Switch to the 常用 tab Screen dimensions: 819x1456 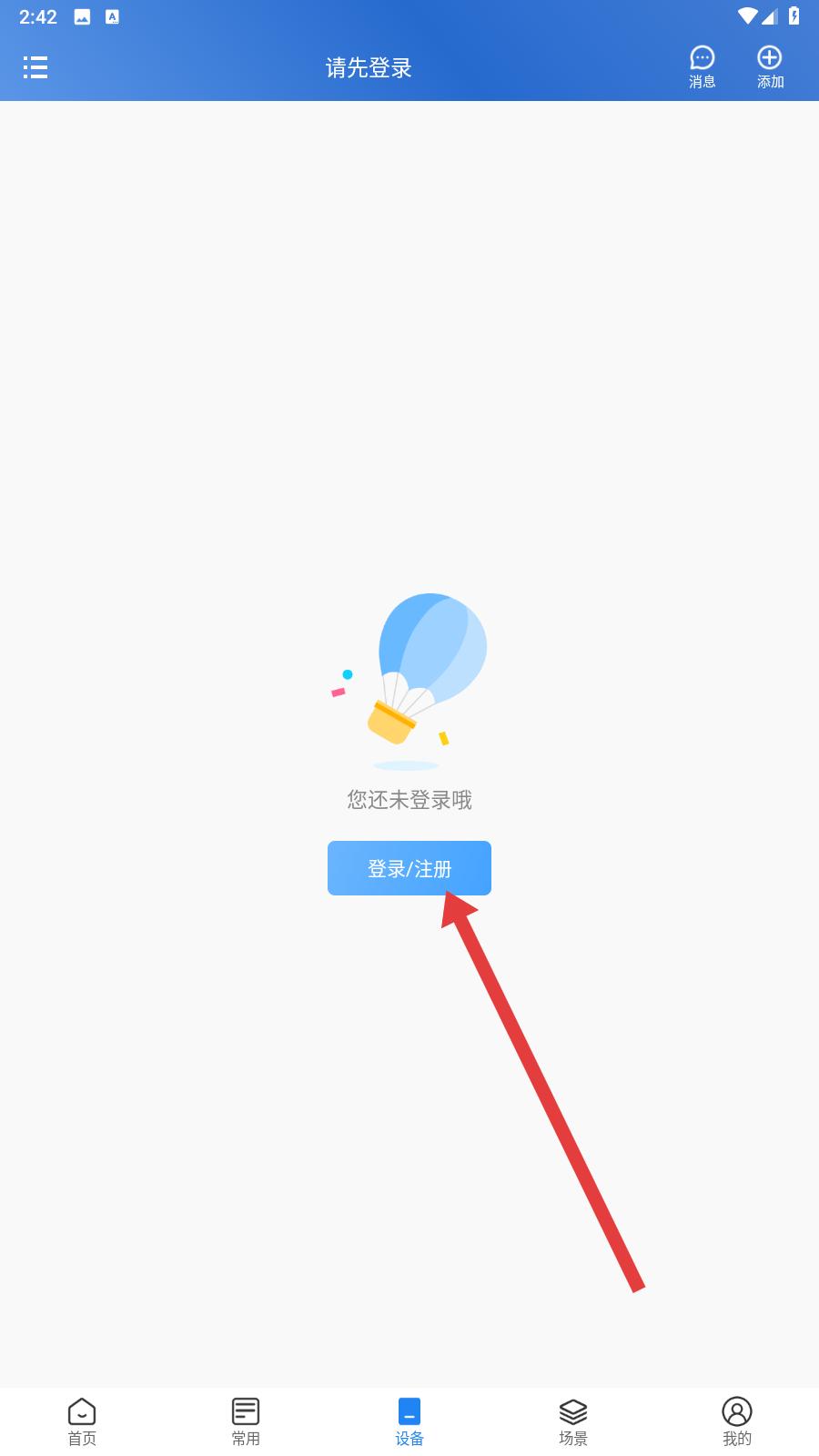coord(246,1421)
